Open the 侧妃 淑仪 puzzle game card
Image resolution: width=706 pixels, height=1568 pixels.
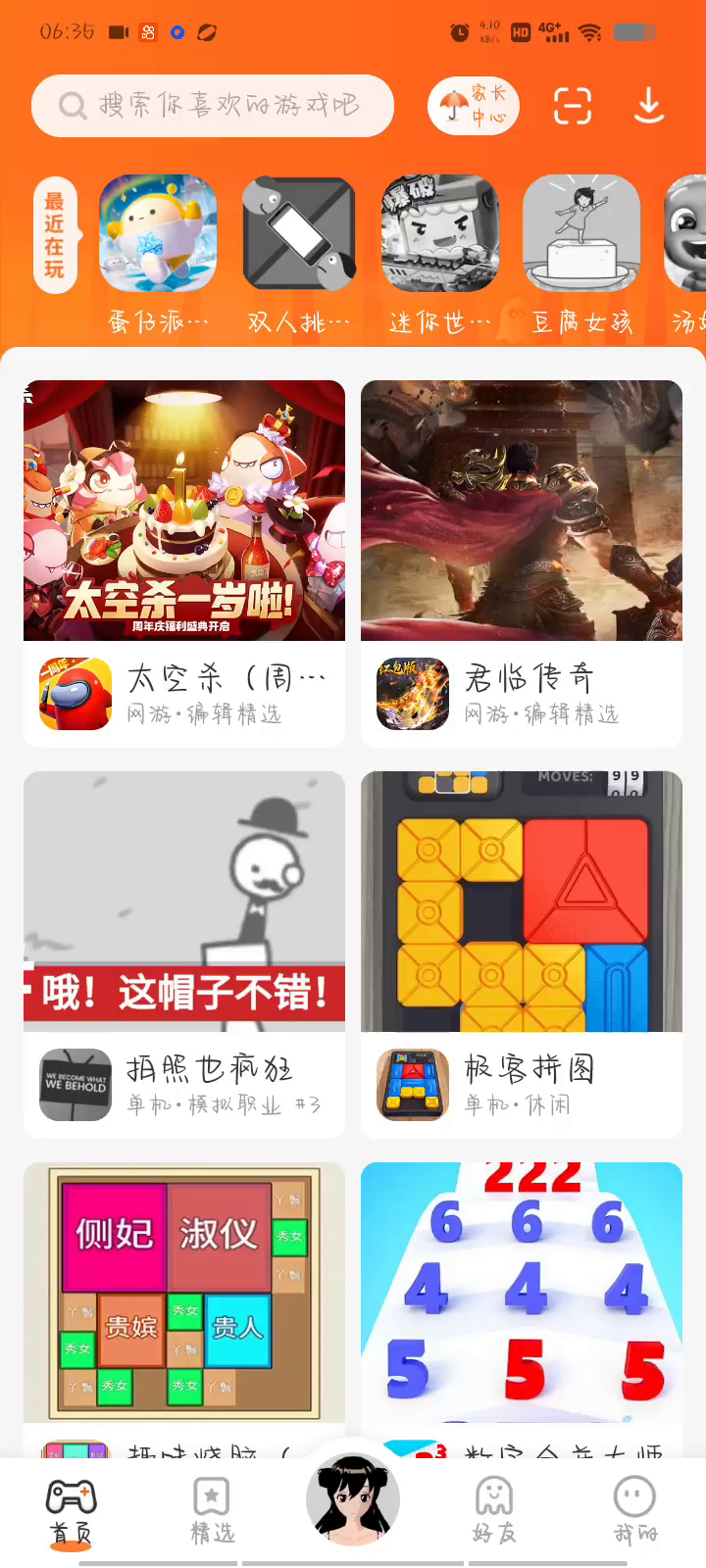[x=184, y=1294]
